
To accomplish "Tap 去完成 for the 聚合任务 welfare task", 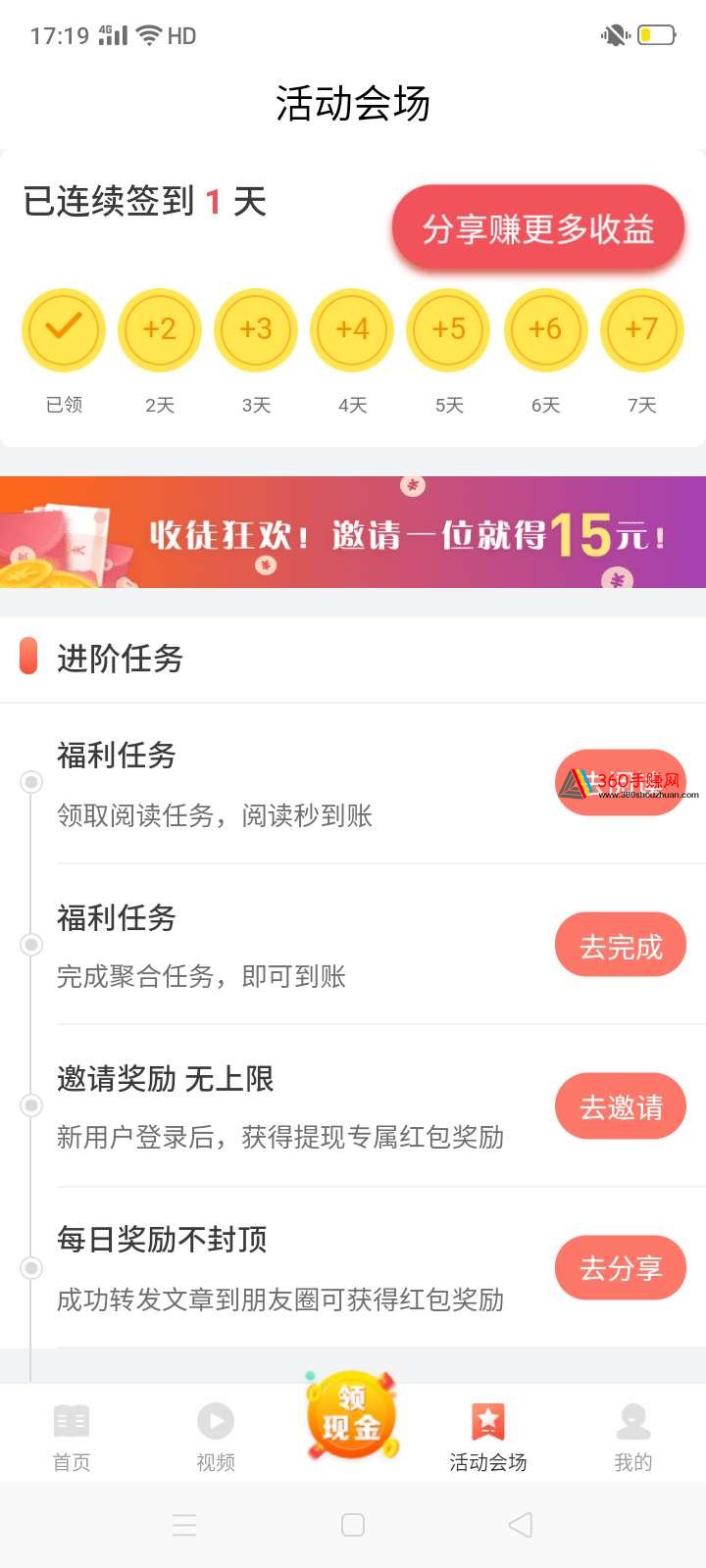I will click(x=621, y=946).
